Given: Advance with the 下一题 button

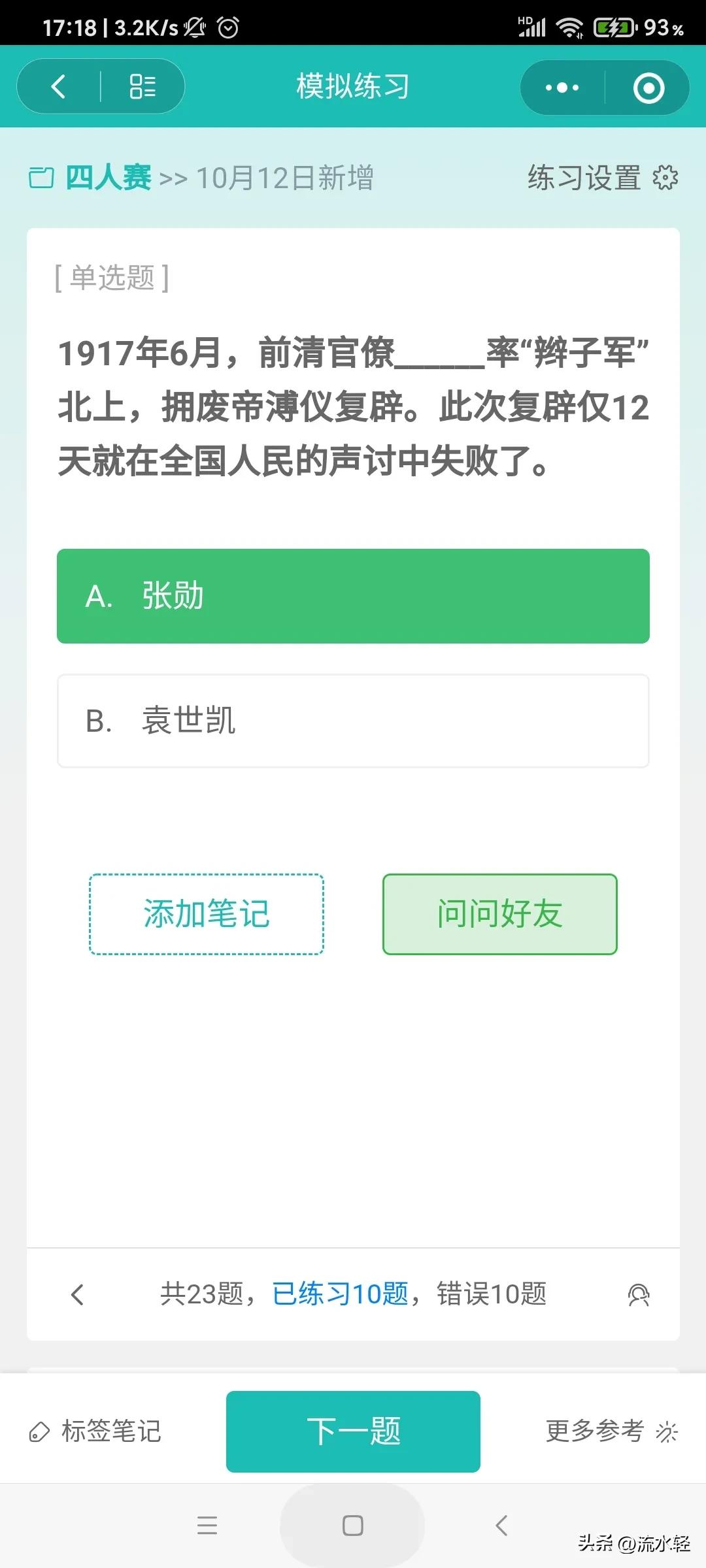Looking at the screenshot, I should pyautogui.click(x=353, y=1431).
